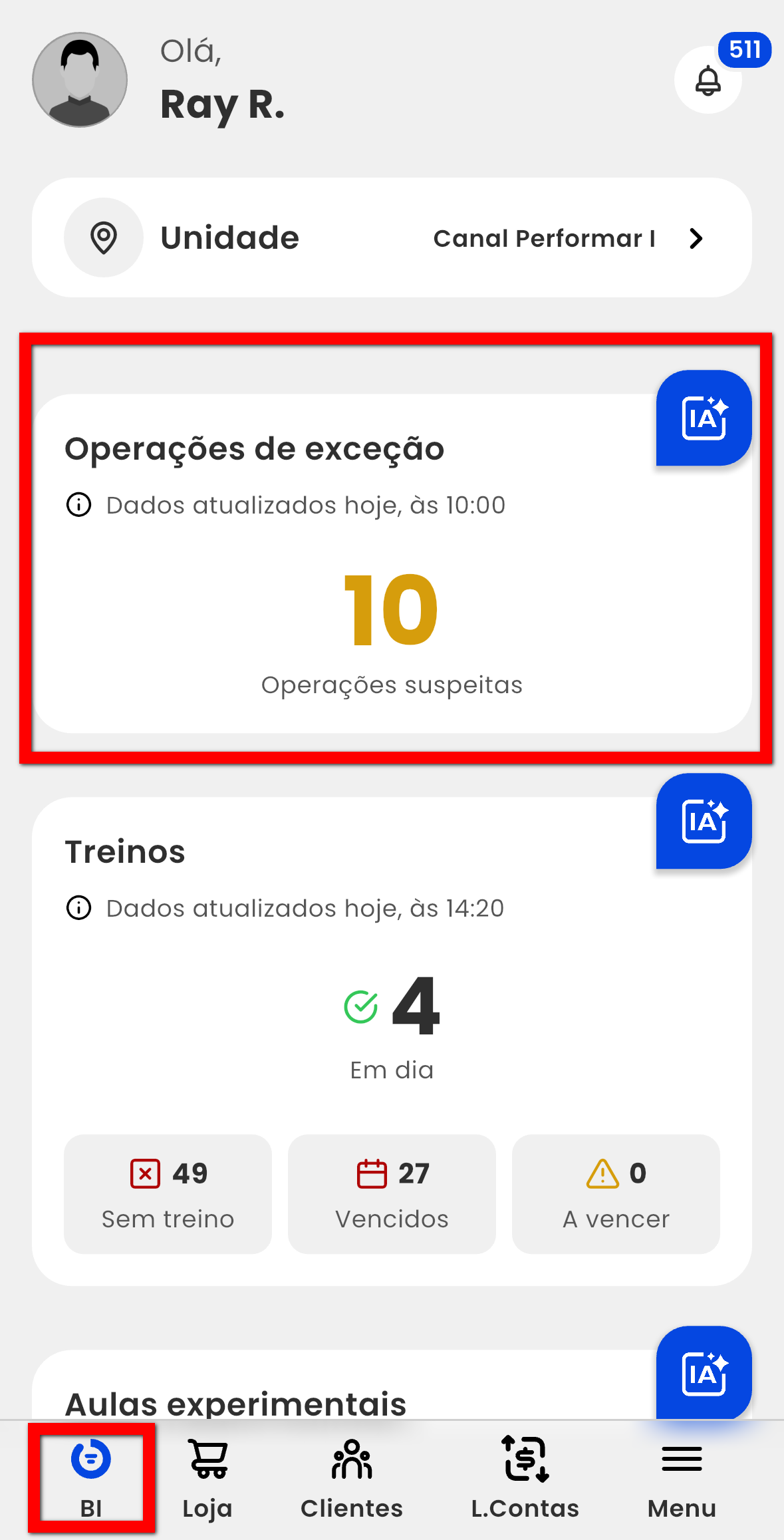Open the 0 A vencer tile
Image resolution: width=784 pixels, height=1540 pixels.
[616, 1193]
